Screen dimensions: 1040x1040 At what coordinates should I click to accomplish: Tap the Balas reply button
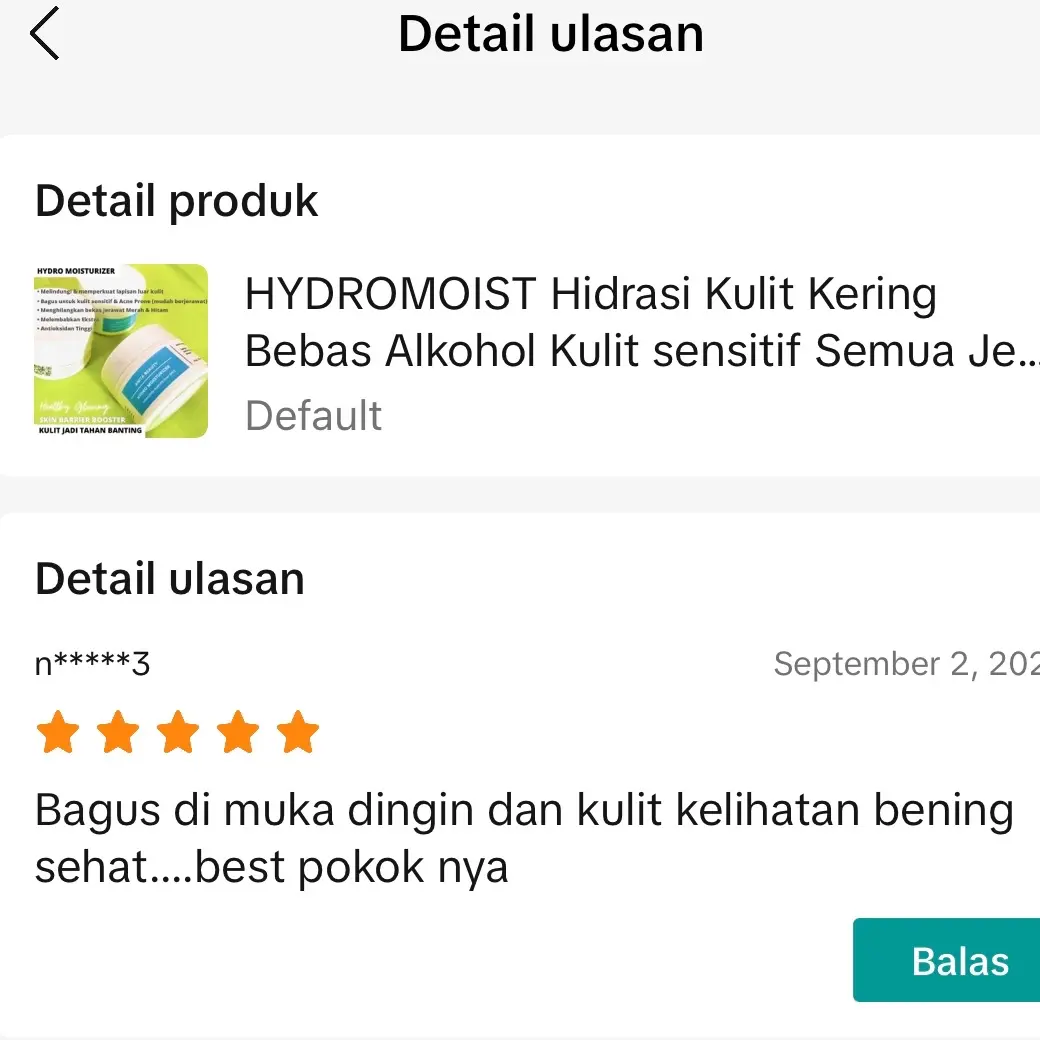[x=948, y=961]
